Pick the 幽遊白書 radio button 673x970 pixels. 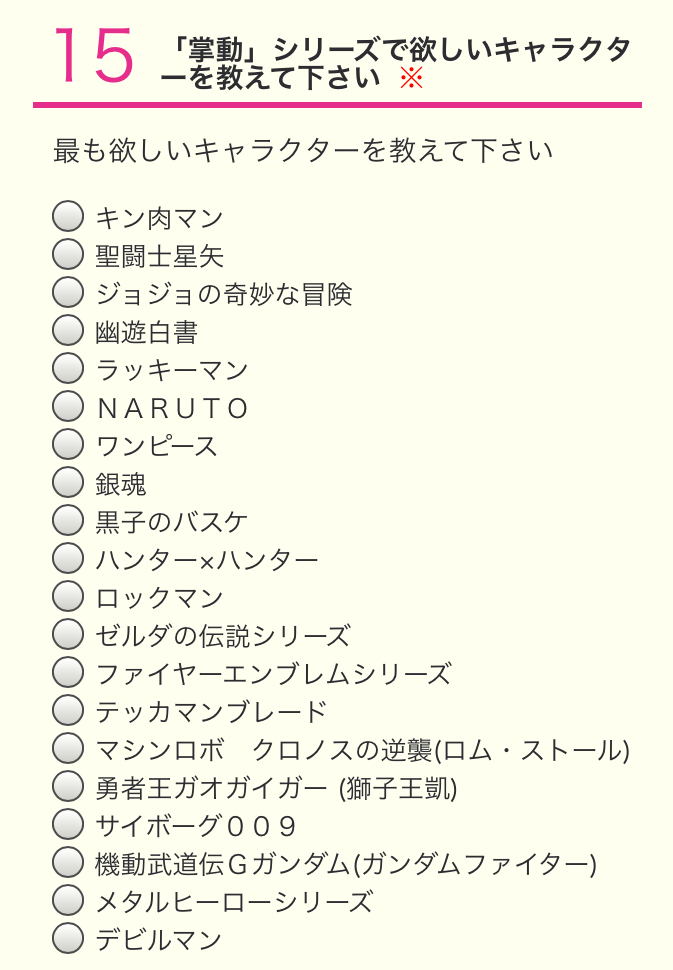pos(67,330)
